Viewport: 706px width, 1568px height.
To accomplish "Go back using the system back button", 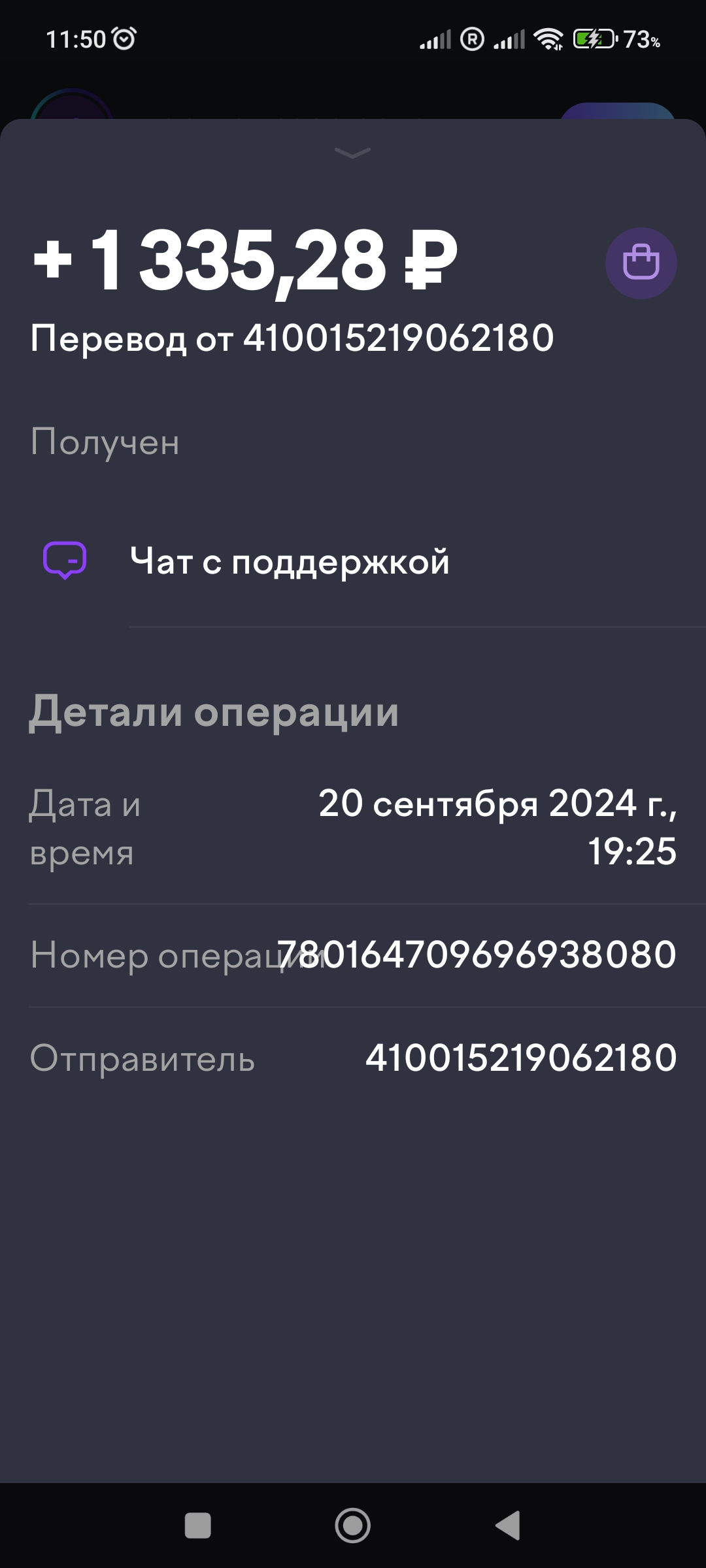I will (x=508, y=1526).
